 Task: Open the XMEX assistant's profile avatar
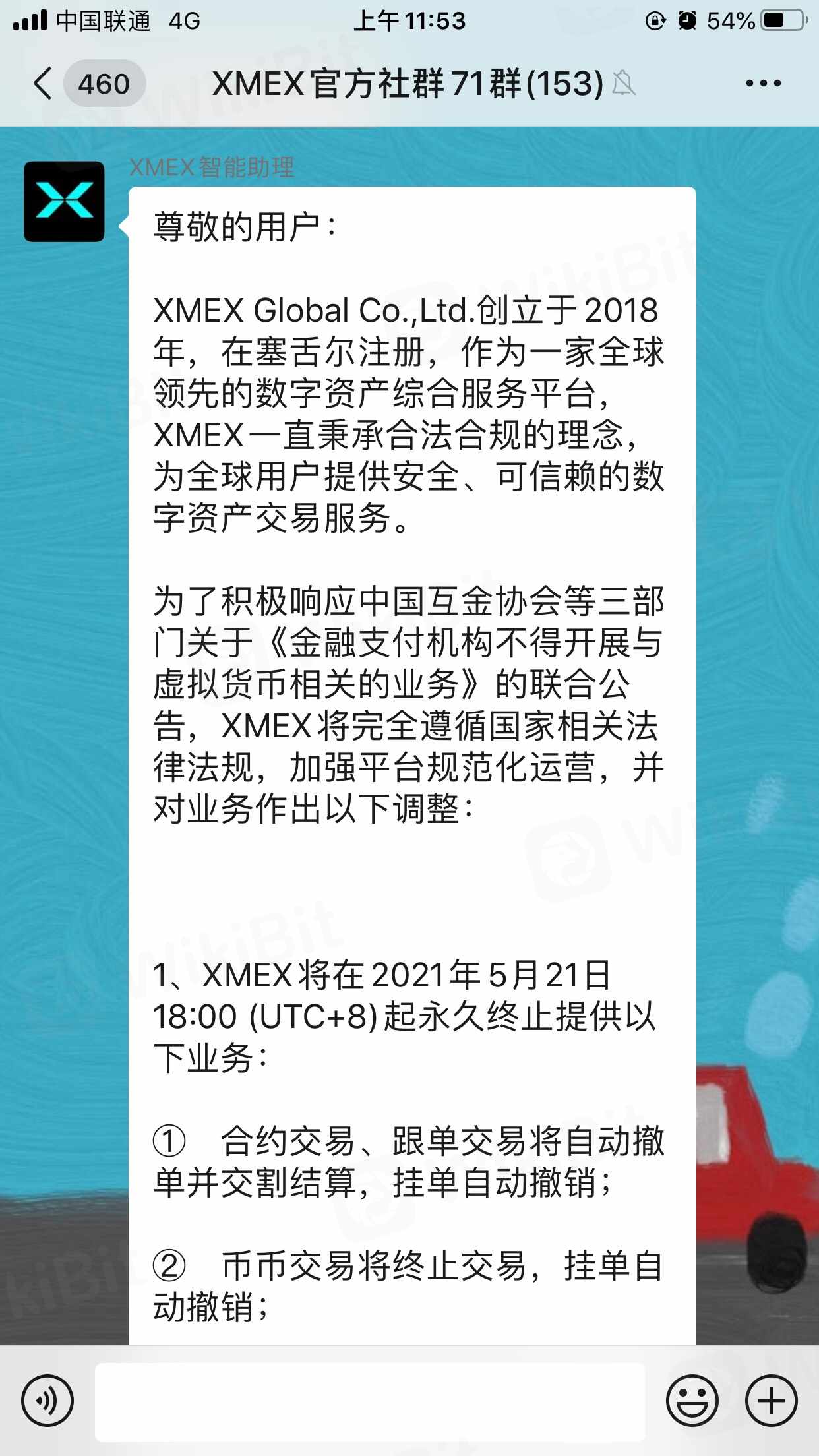coord(64,201)
